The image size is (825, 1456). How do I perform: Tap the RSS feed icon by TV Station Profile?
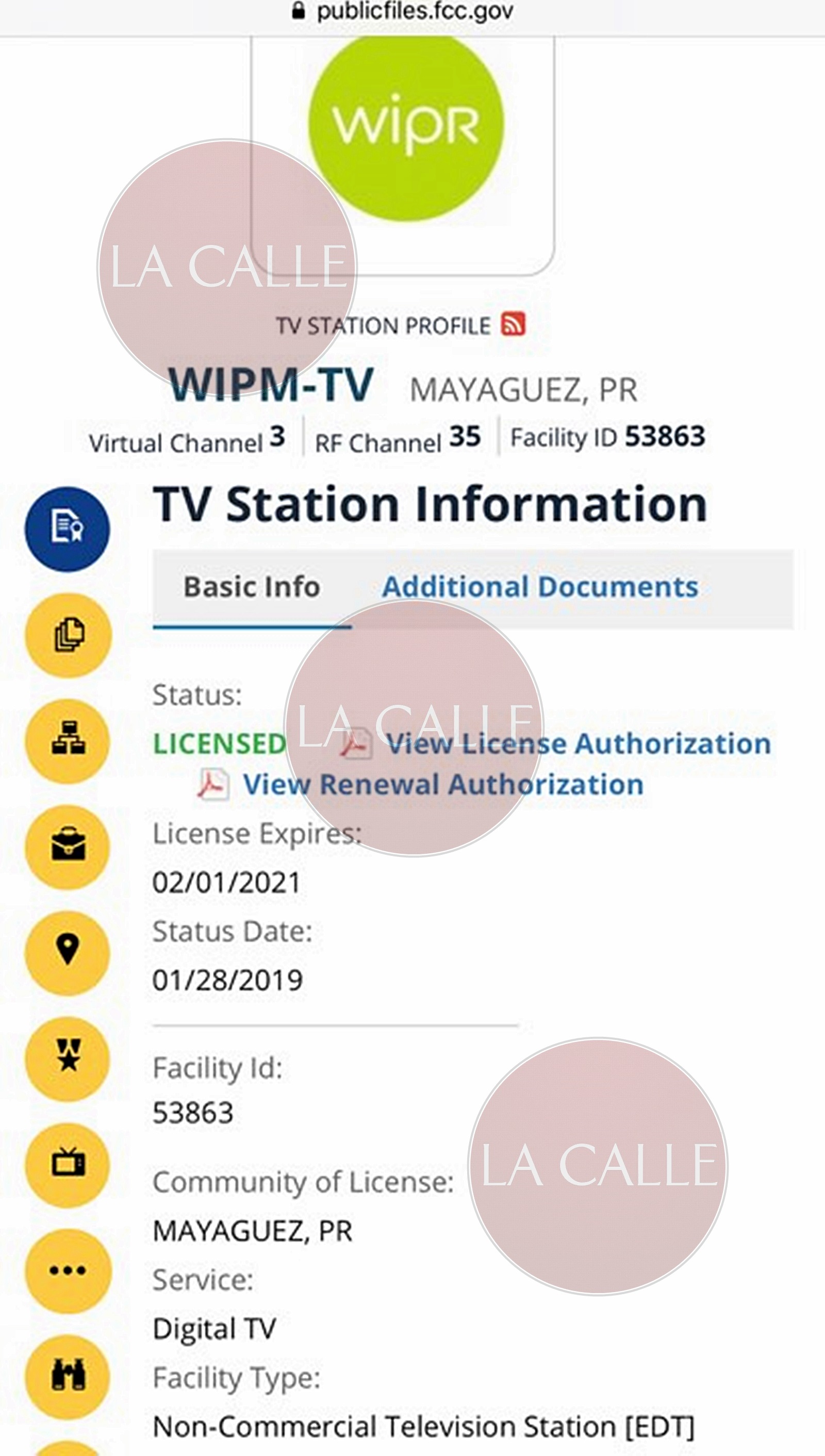(x=513, y=325)
